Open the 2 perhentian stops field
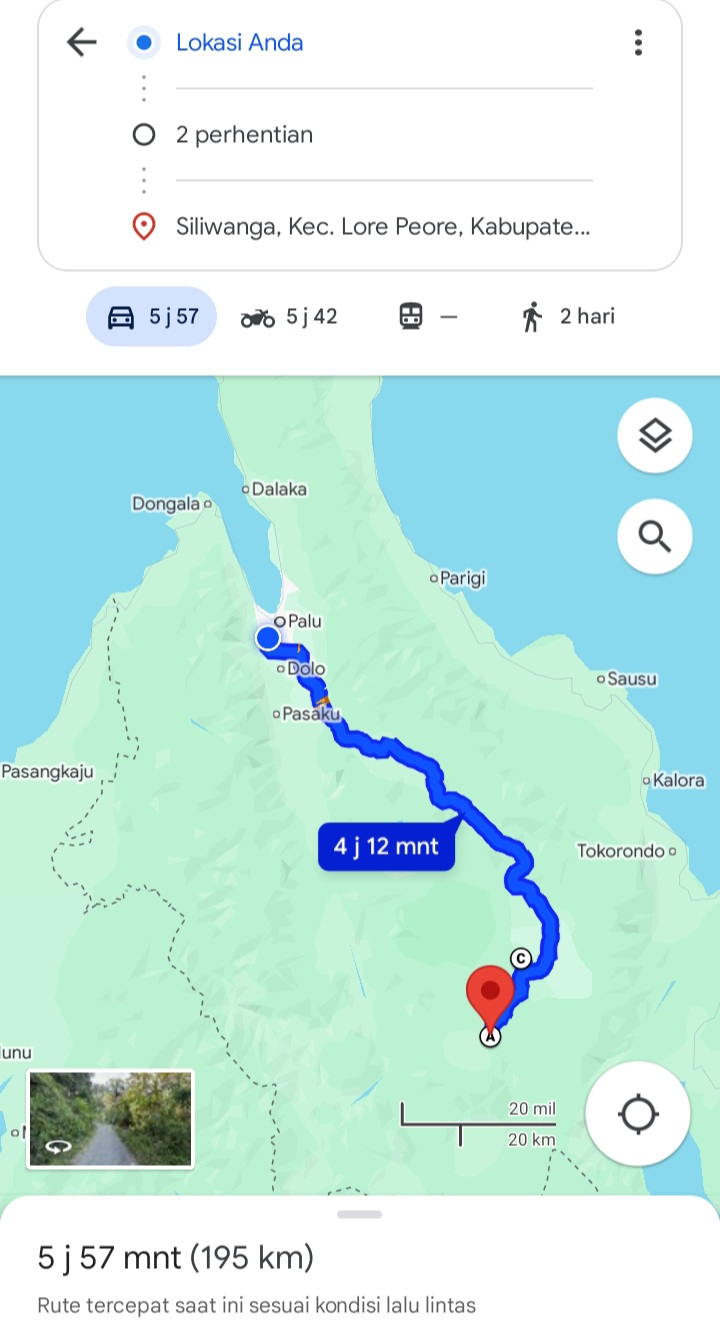 pyautogui.click(x=384, y=135)
